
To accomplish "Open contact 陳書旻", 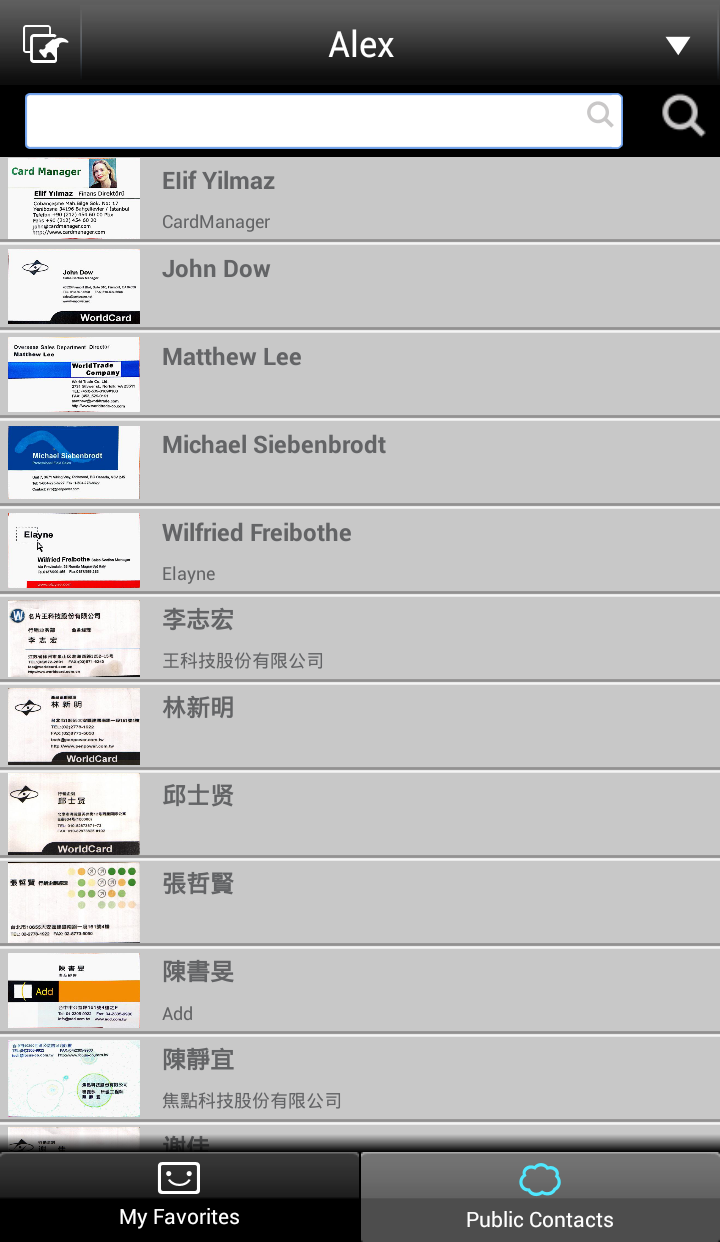I will (360, 991).
